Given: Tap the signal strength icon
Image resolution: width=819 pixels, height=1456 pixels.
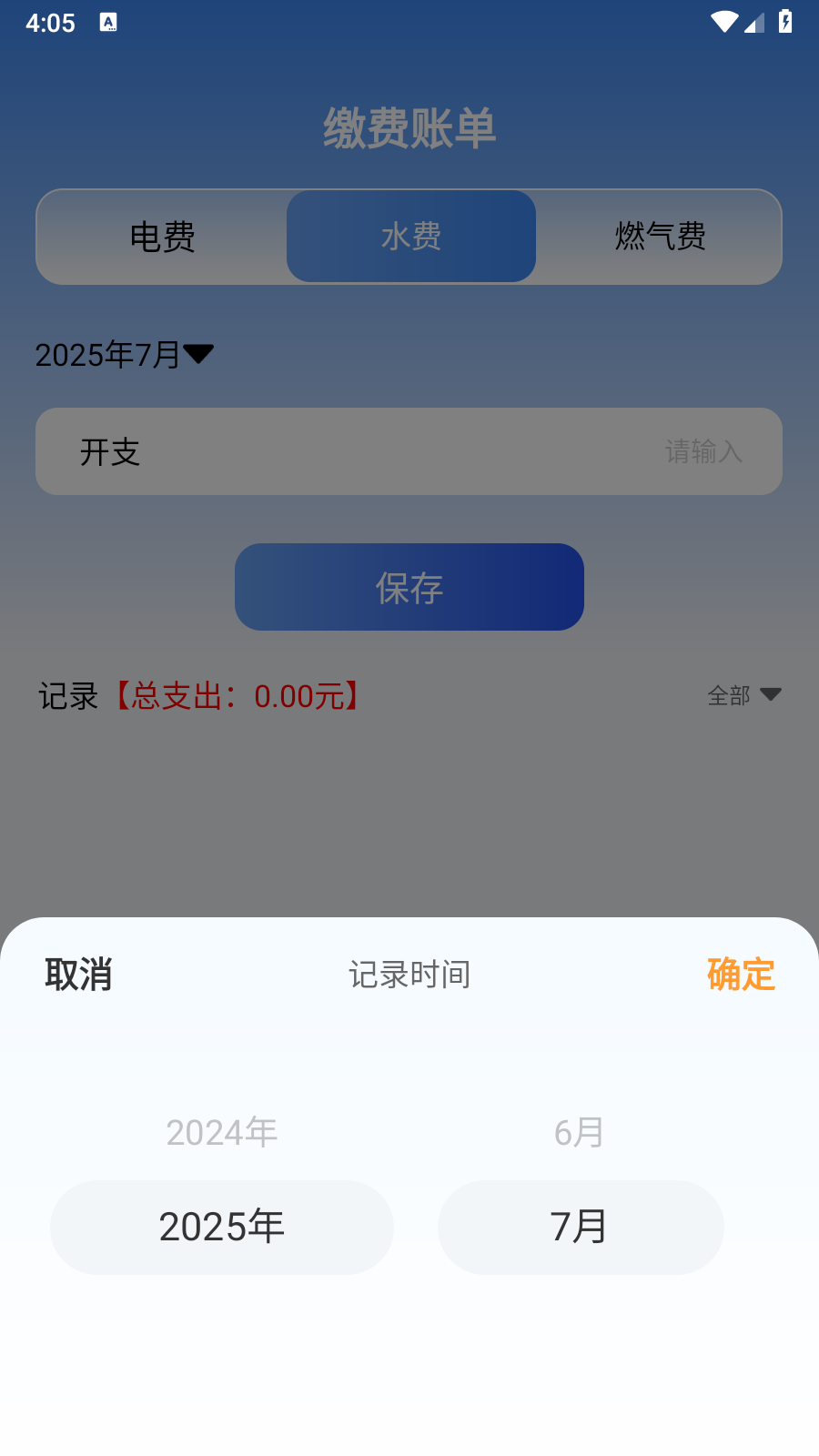Looking at the screenshot, I should [x=754, y=24].
